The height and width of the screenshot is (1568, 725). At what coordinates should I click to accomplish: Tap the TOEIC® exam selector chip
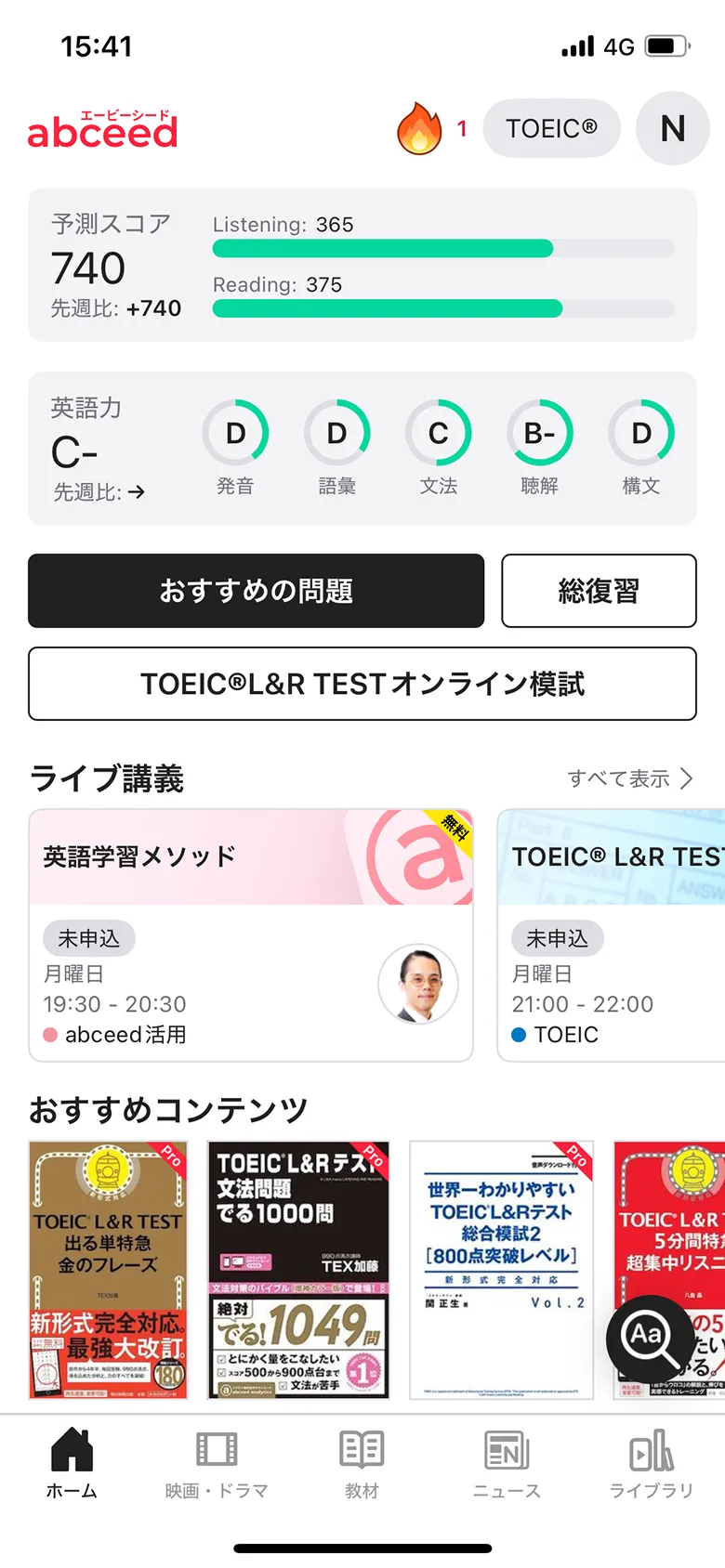pyautogui.click(x=551, y=128)
